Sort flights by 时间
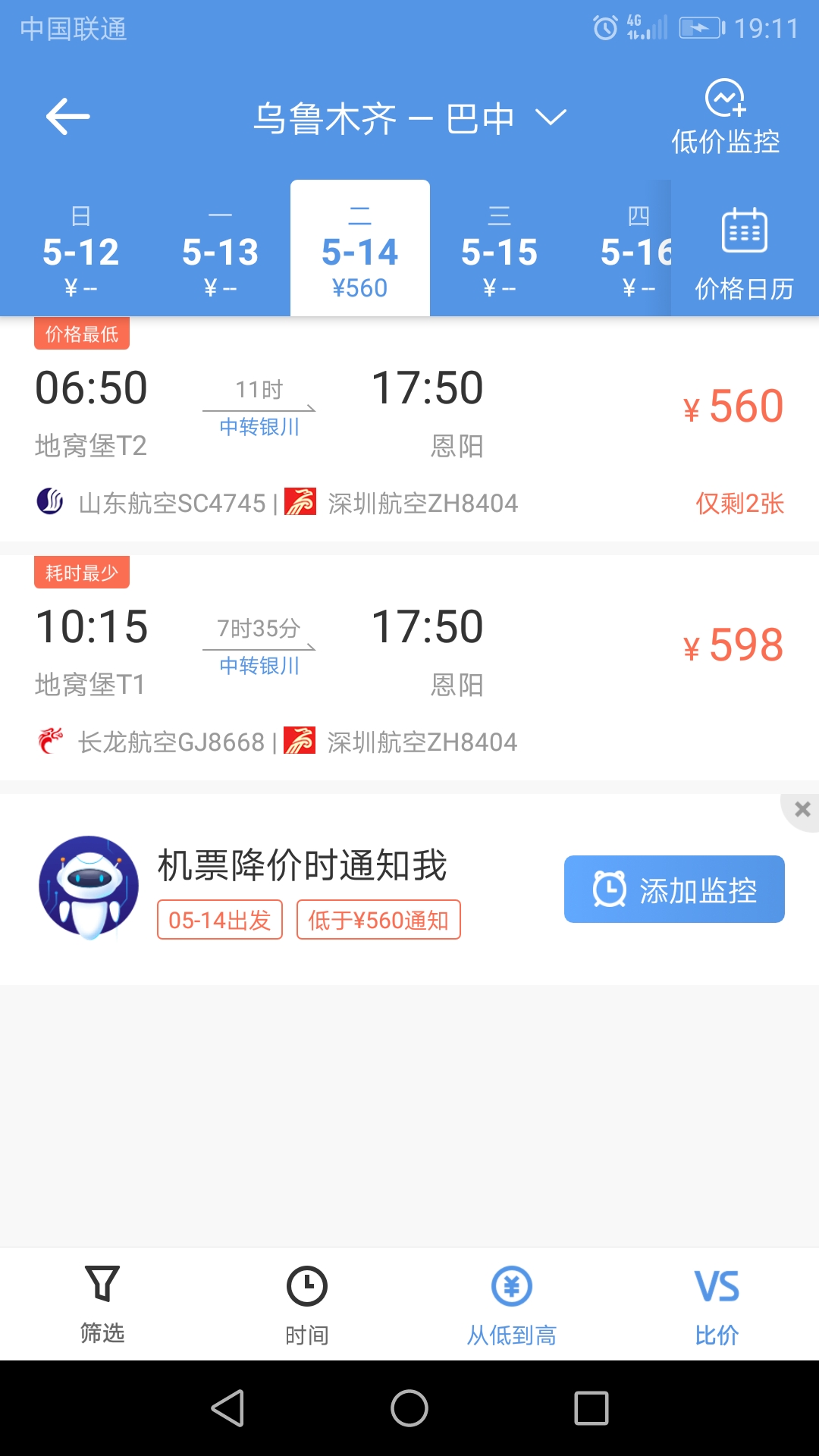Viewport: 819px width, 1456px height. click(x=307, y=1304)
